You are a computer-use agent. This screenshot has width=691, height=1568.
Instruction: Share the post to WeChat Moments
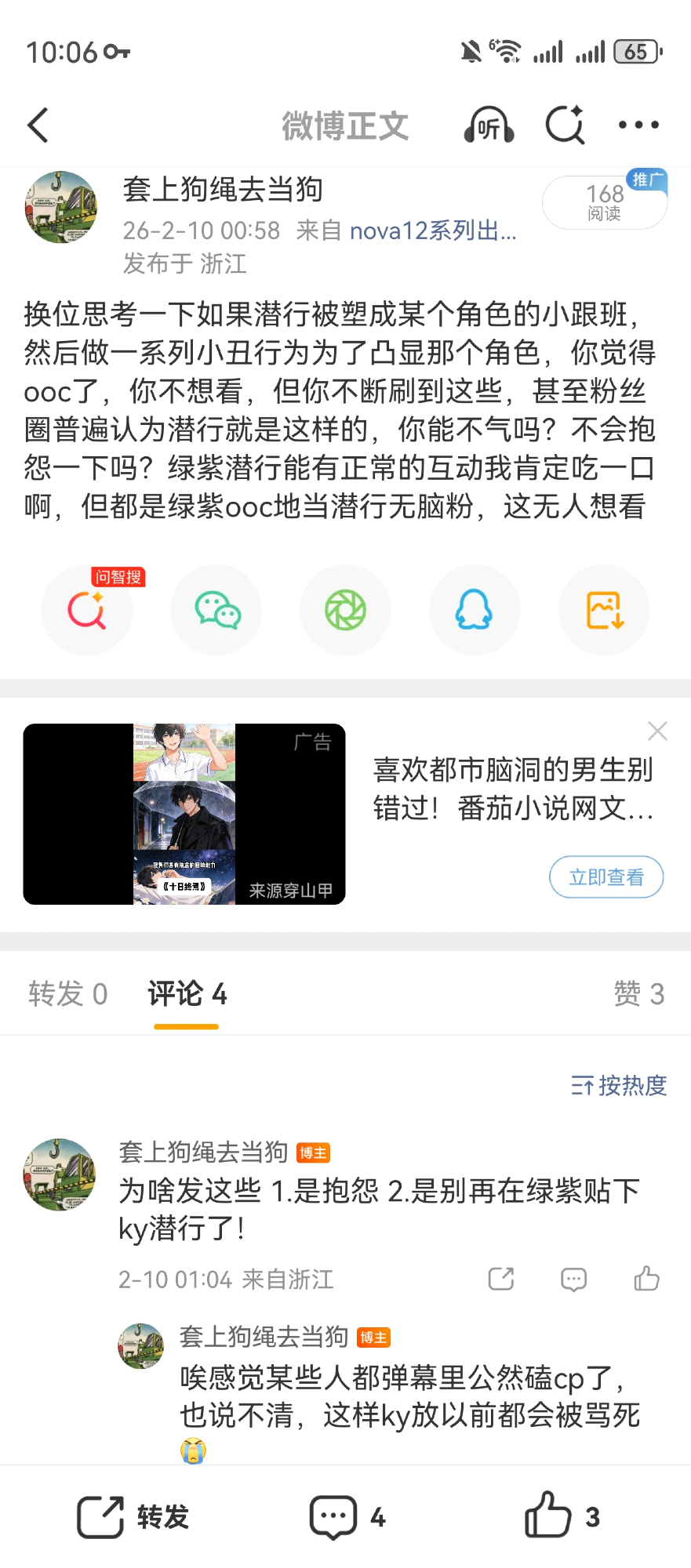tap(346, 611)
